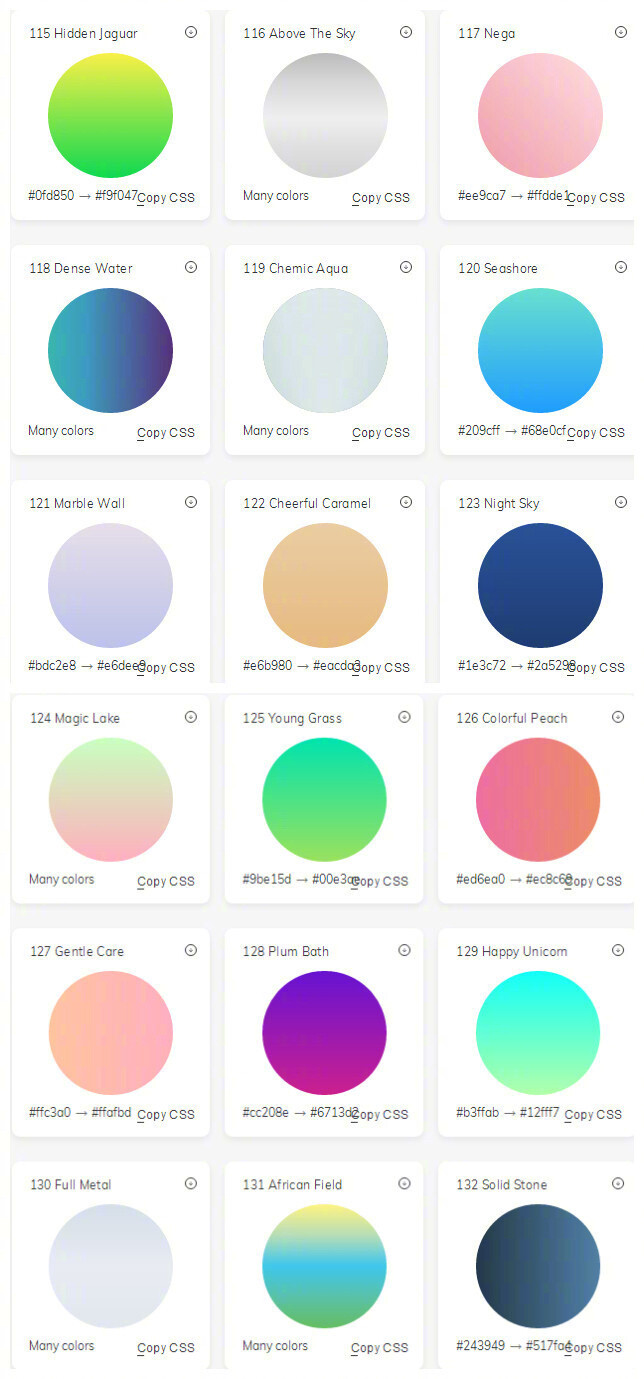Download the Gentle Care gradient
The height and width of the screenshot is (1379, 644).
coord(191,950)
